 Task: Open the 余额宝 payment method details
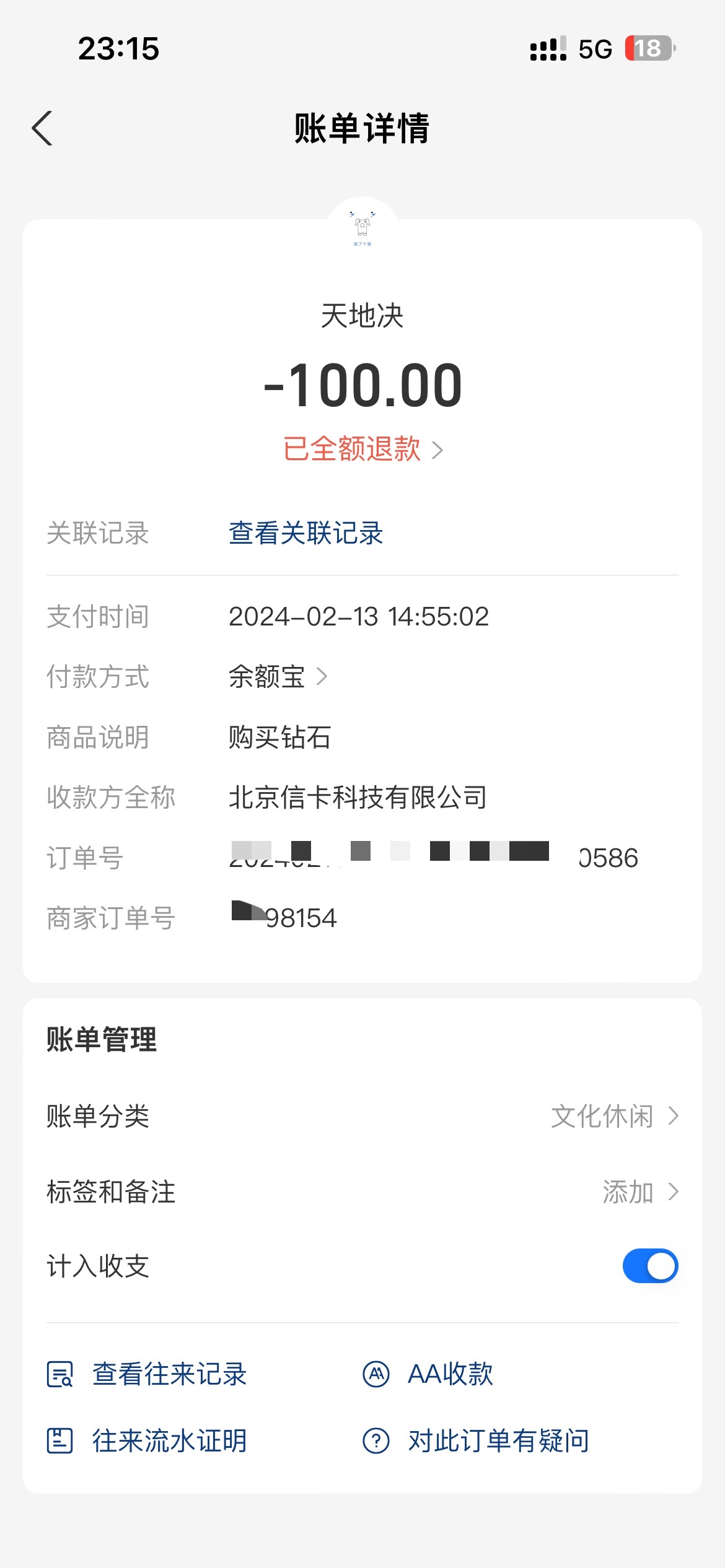[x=278, y=676]
